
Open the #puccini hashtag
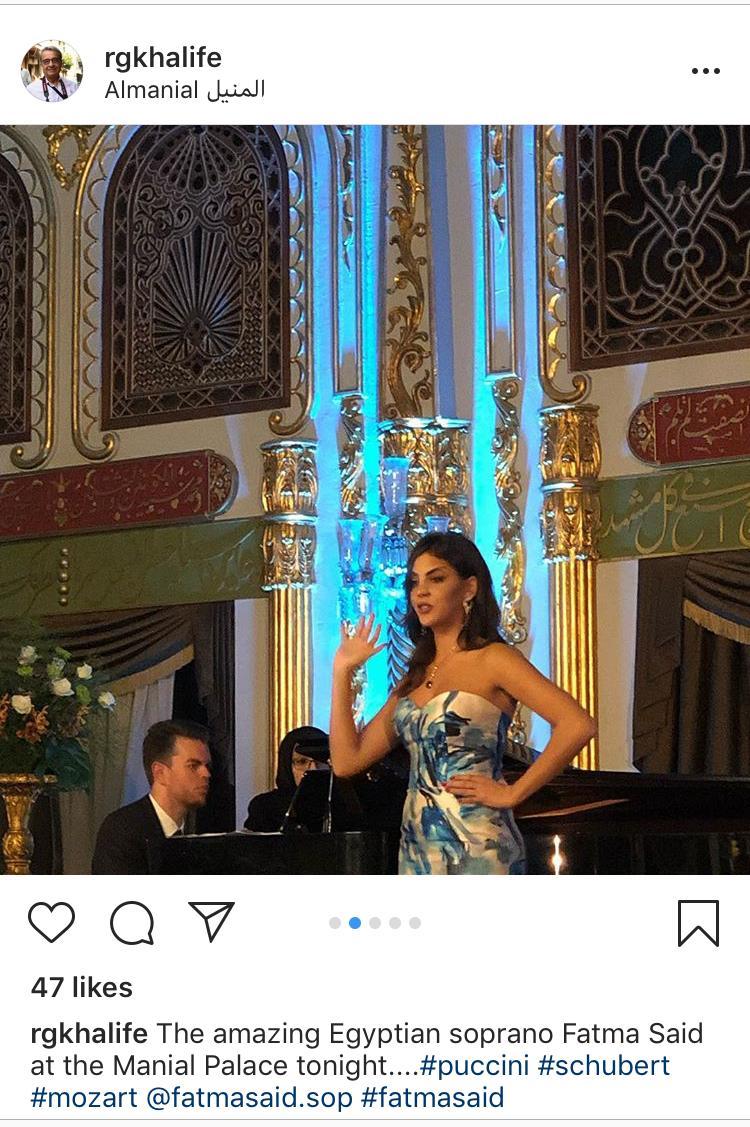coord(474,1065)
